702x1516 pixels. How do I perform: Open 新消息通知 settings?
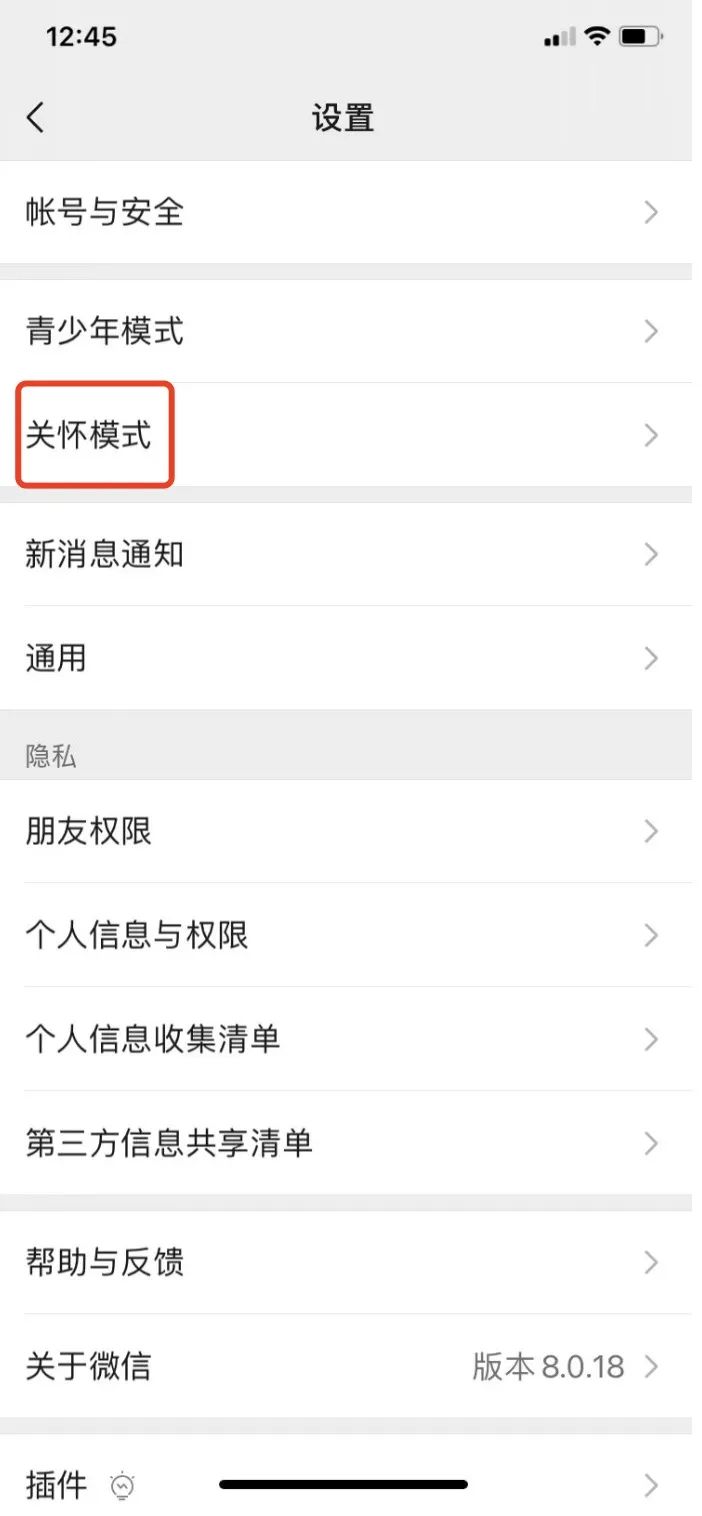[x=345, y=554]
